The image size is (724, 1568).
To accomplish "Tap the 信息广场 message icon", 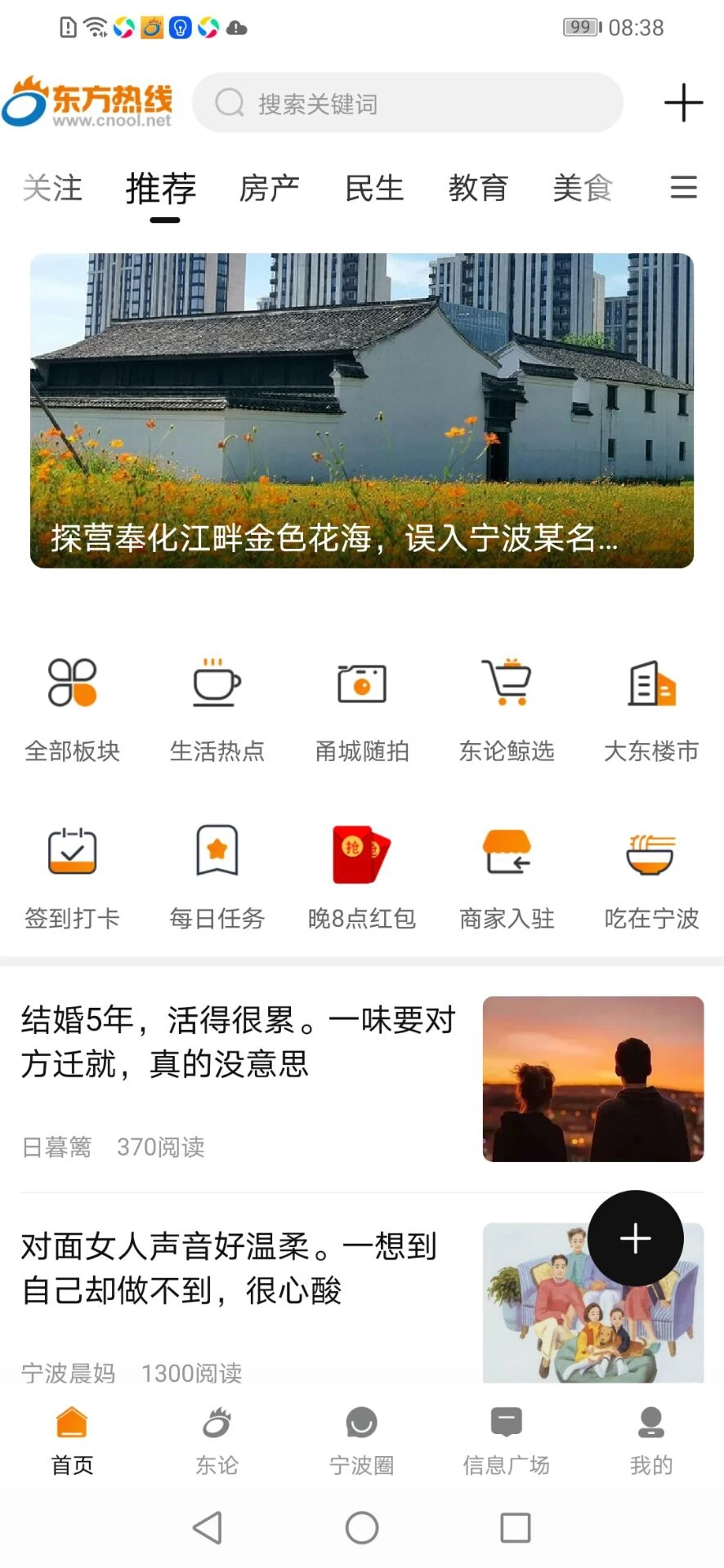I will [506, 1423].
